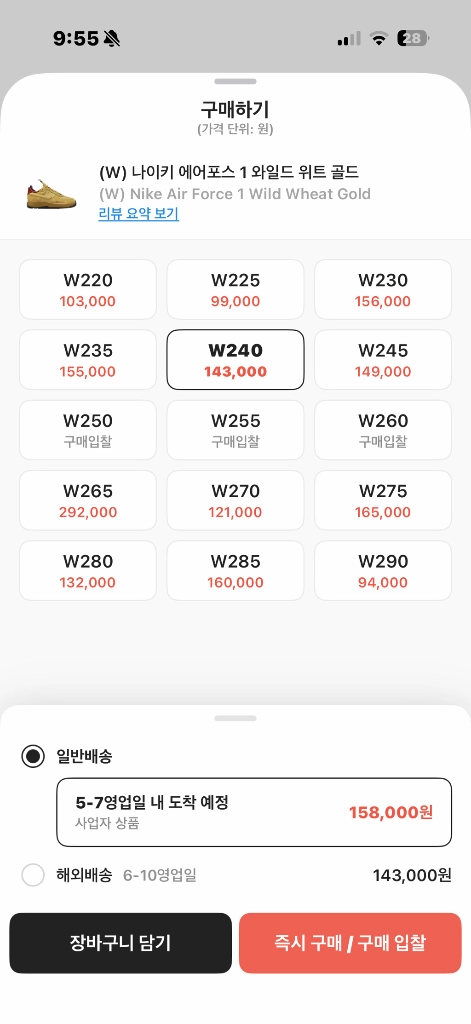Tap 즉시 구매 / 구매 입찰 button

[x=350, y=943]
